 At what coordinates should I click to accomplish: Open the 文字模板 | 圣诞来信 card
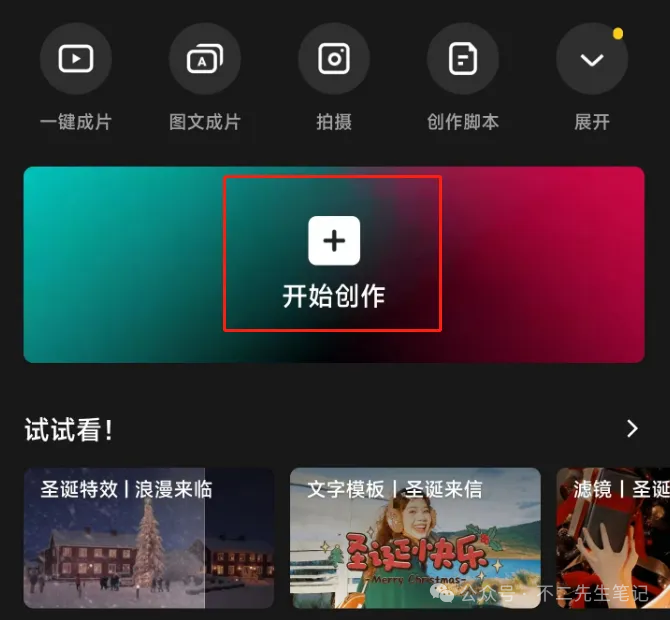(x=415, y=538)
